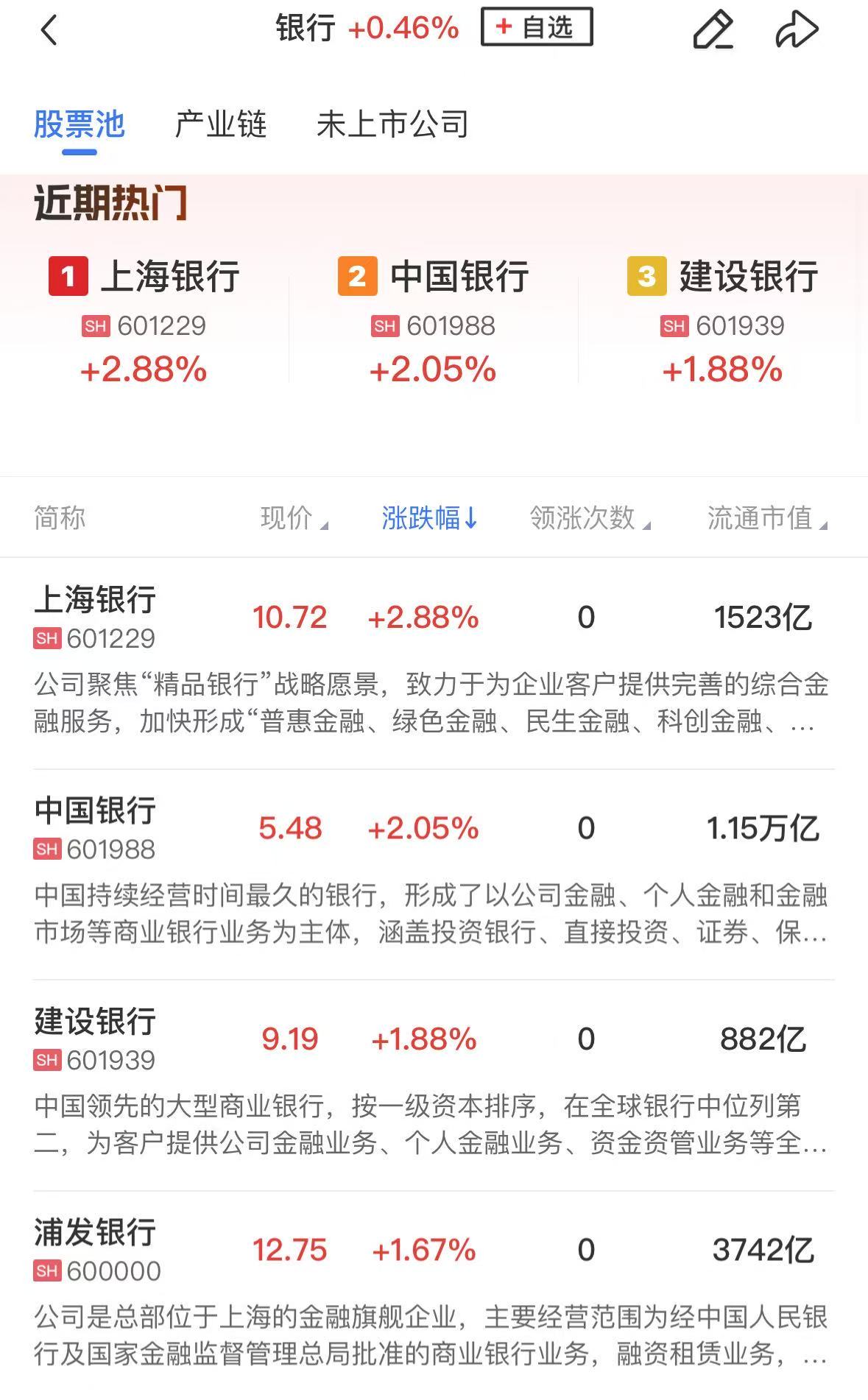The height and width of the screenshot is (1400, 868).
Task: Open hot stock card 上海银行 ranked first
Action: (144, 321)
